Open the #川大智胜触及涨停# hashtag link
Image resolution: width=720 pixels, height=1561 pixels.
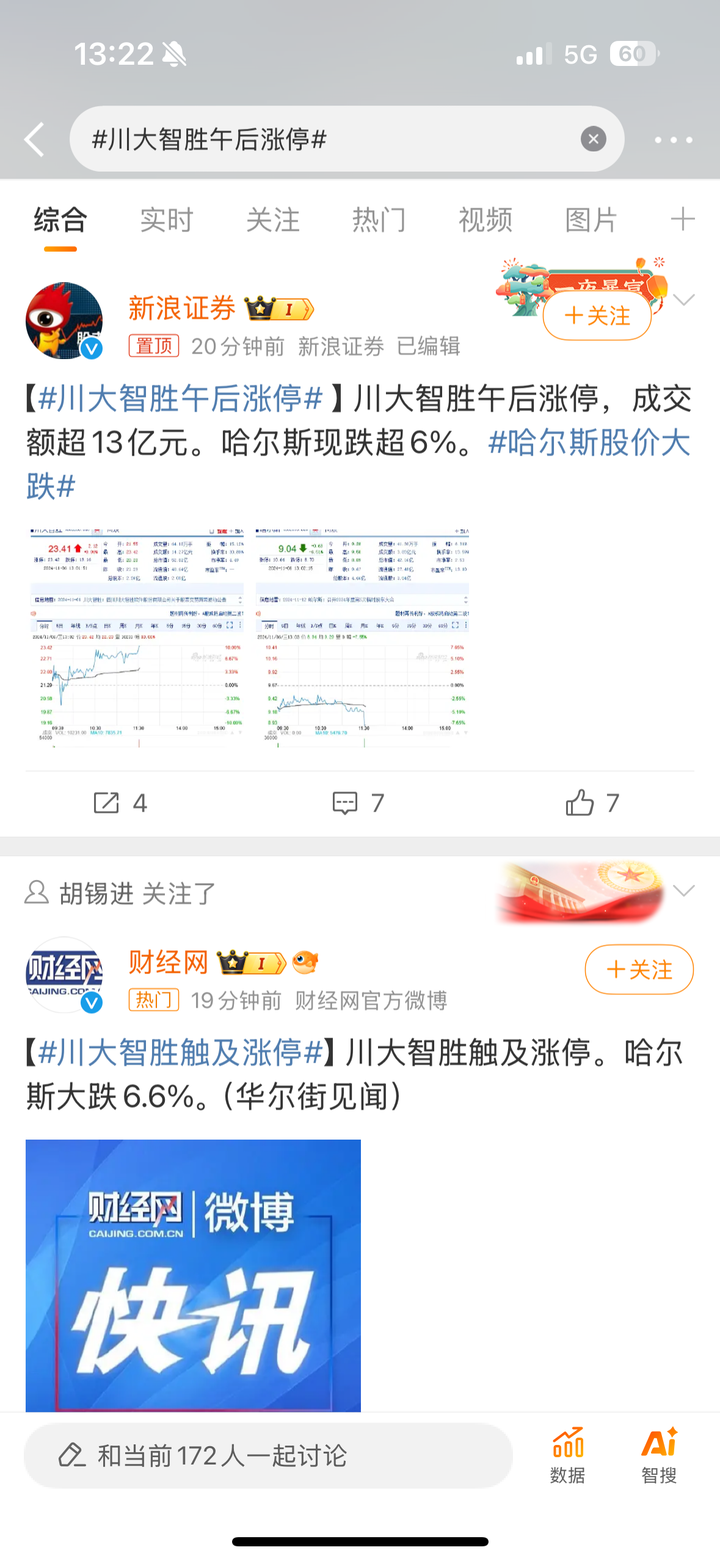[x=180, y=1052]
